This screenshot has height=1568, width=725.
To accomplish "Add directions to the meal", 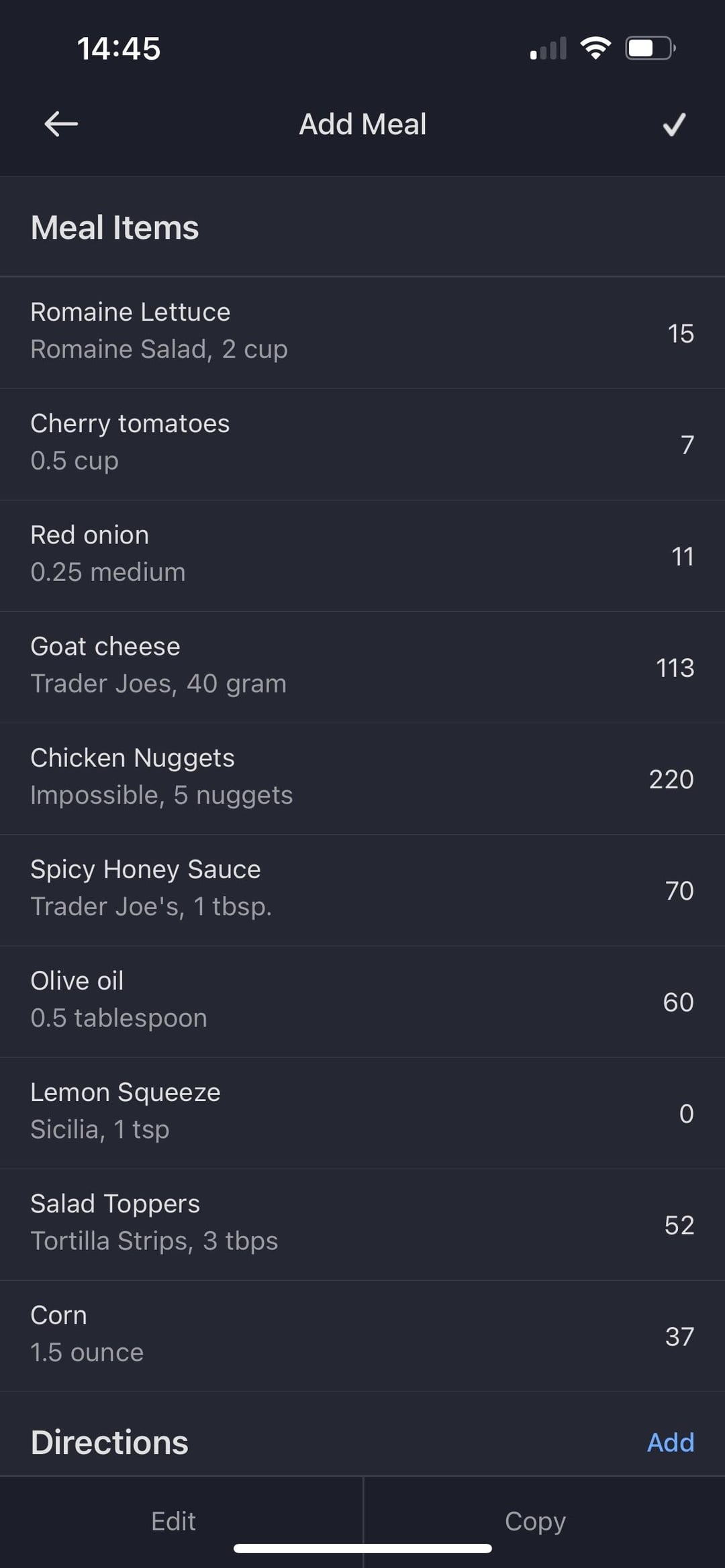I will click(670, 1443).
